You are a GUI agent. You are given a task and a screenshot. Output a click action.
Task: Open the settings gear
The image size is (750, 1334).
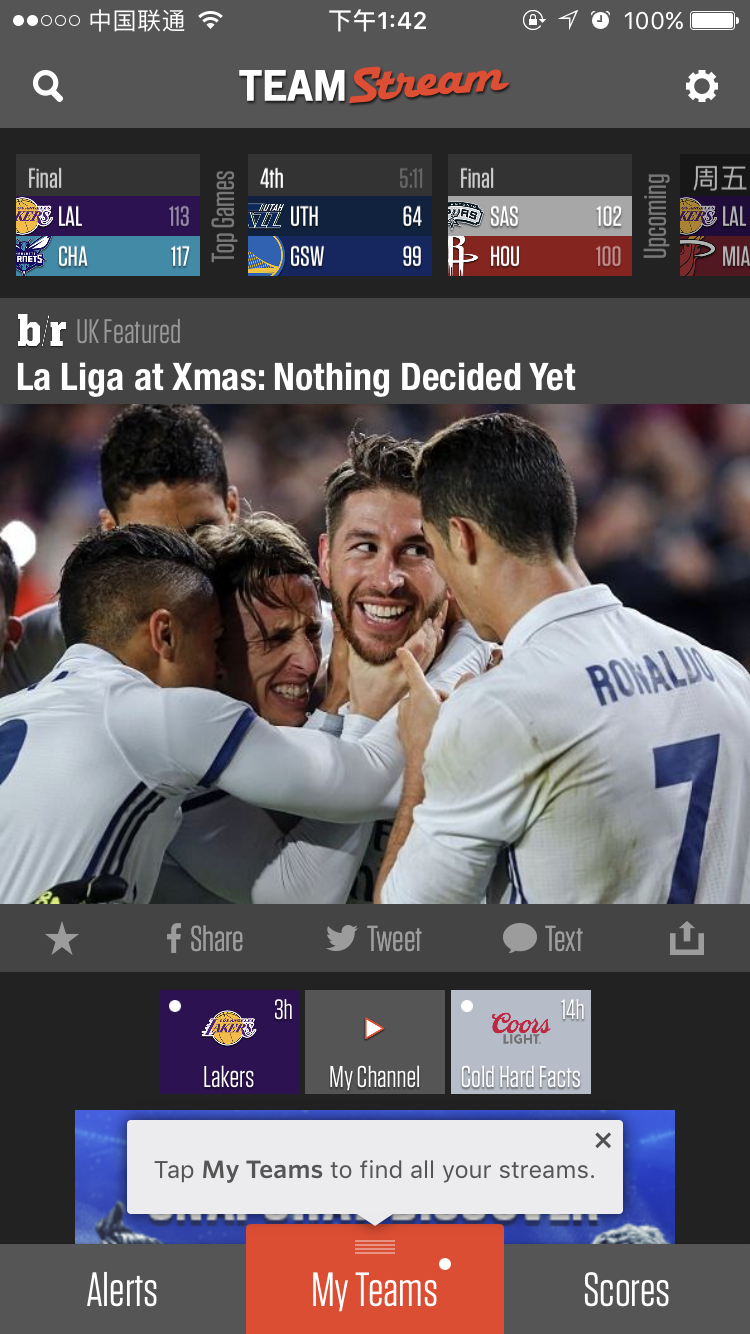[x=701, y=86]
